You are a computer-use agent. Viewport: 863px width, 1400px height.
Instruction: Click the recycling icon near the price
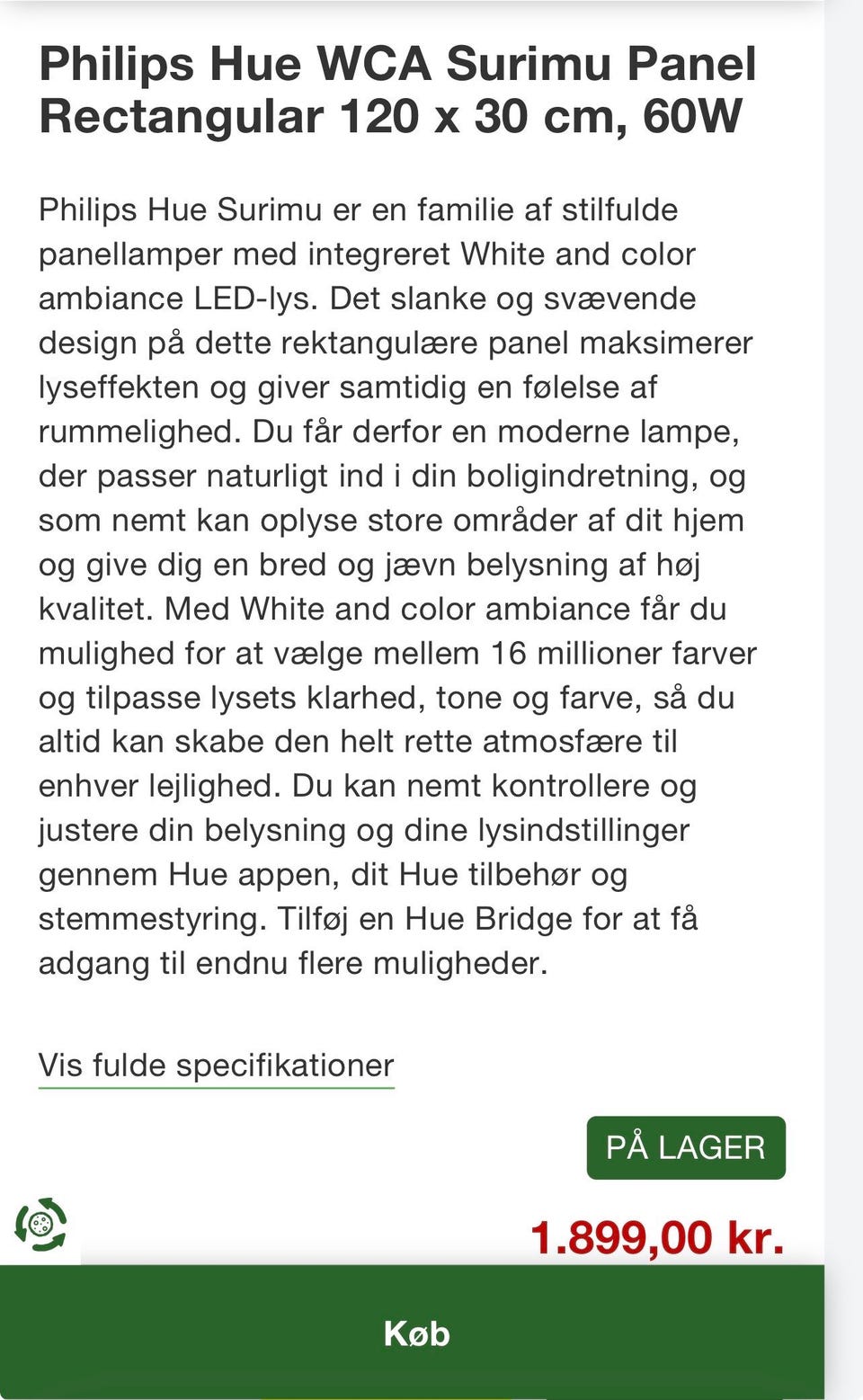click(x=40, y=1223)
